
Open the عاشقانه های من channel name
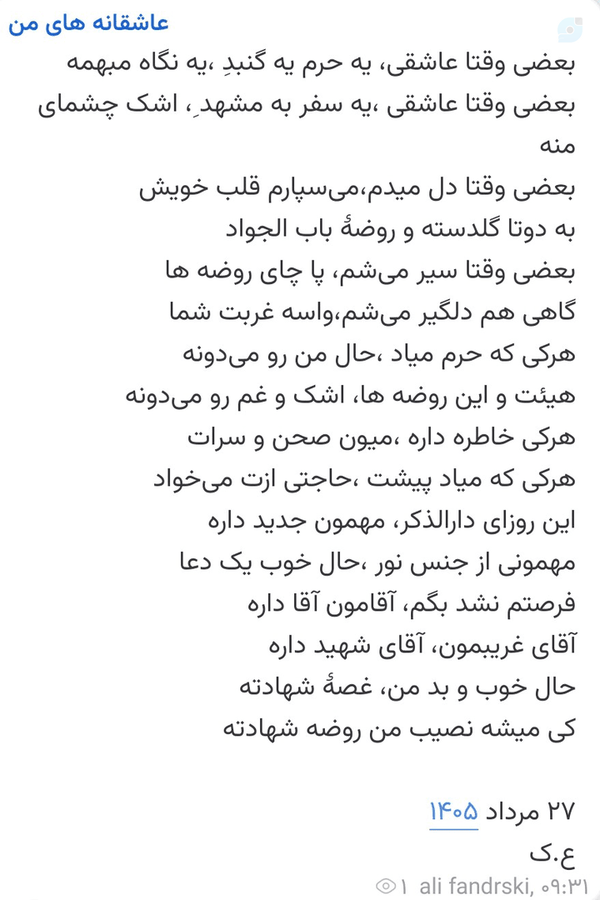click(x=88, y=24)
